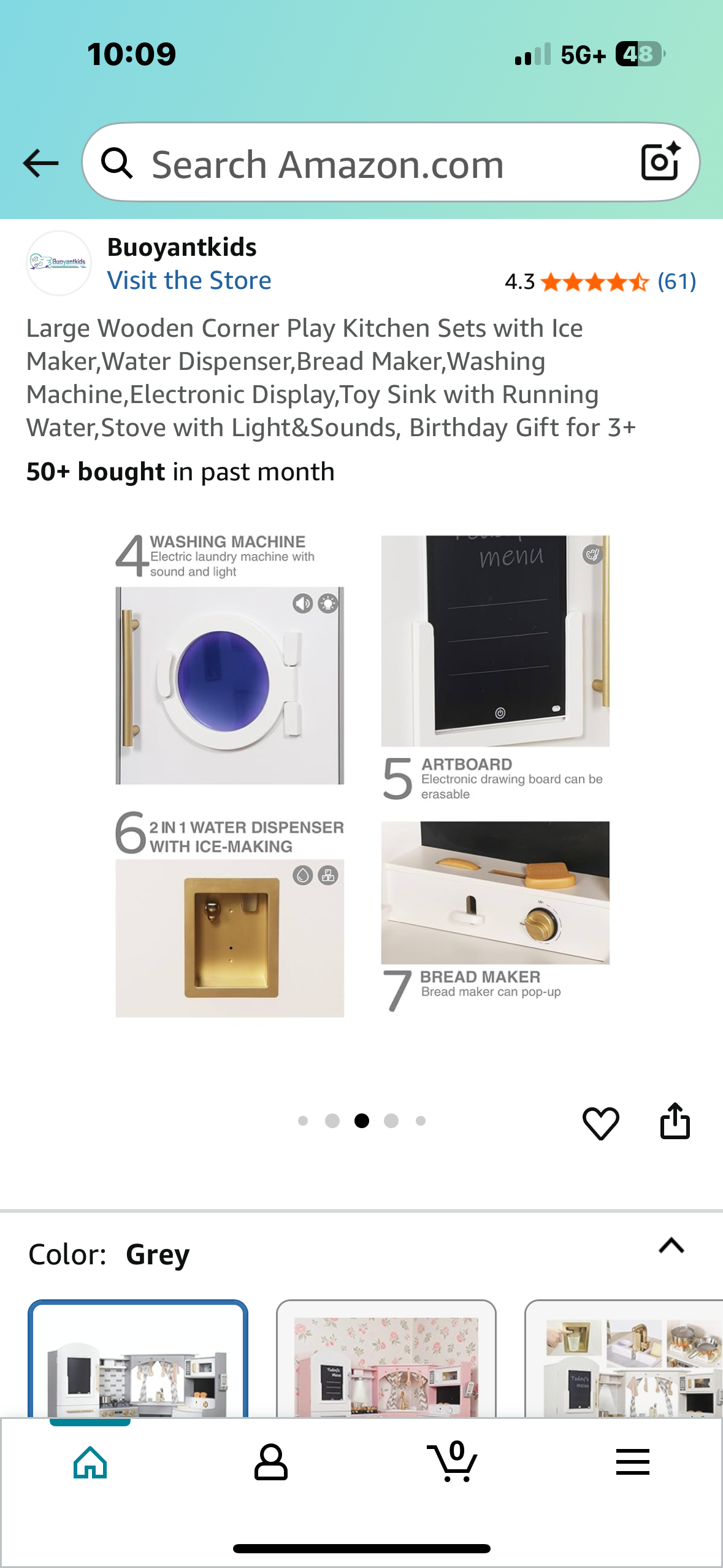Open the product image gallery
The image size is (723, 1568).
coord(362,776)
